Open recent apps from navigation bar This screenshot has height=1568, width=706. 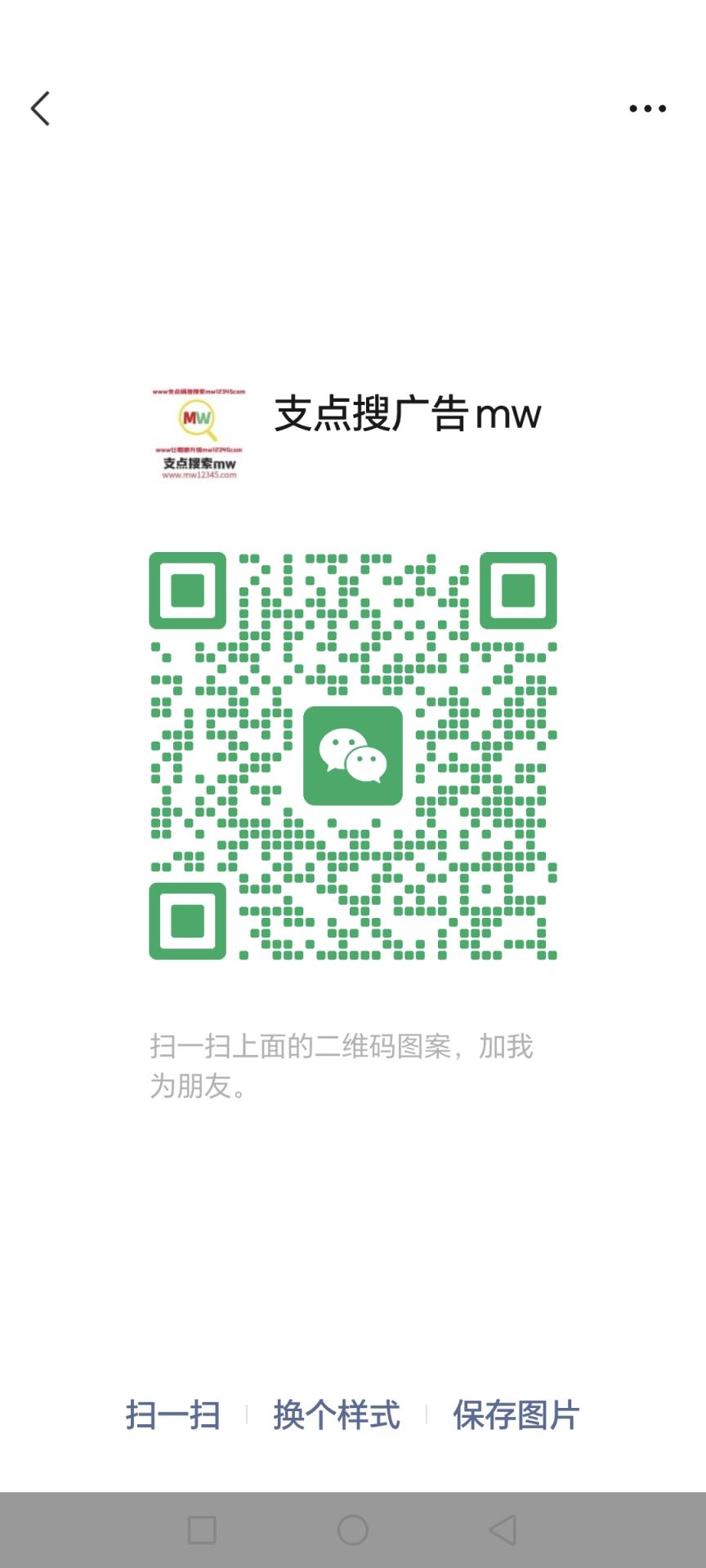coord(202,1530)
